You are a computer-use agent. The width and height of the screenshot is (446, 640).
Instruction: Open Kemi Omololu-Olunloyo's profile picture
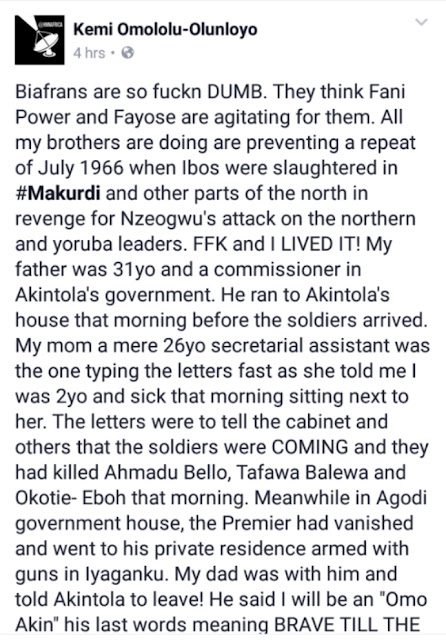coord(40,40)
